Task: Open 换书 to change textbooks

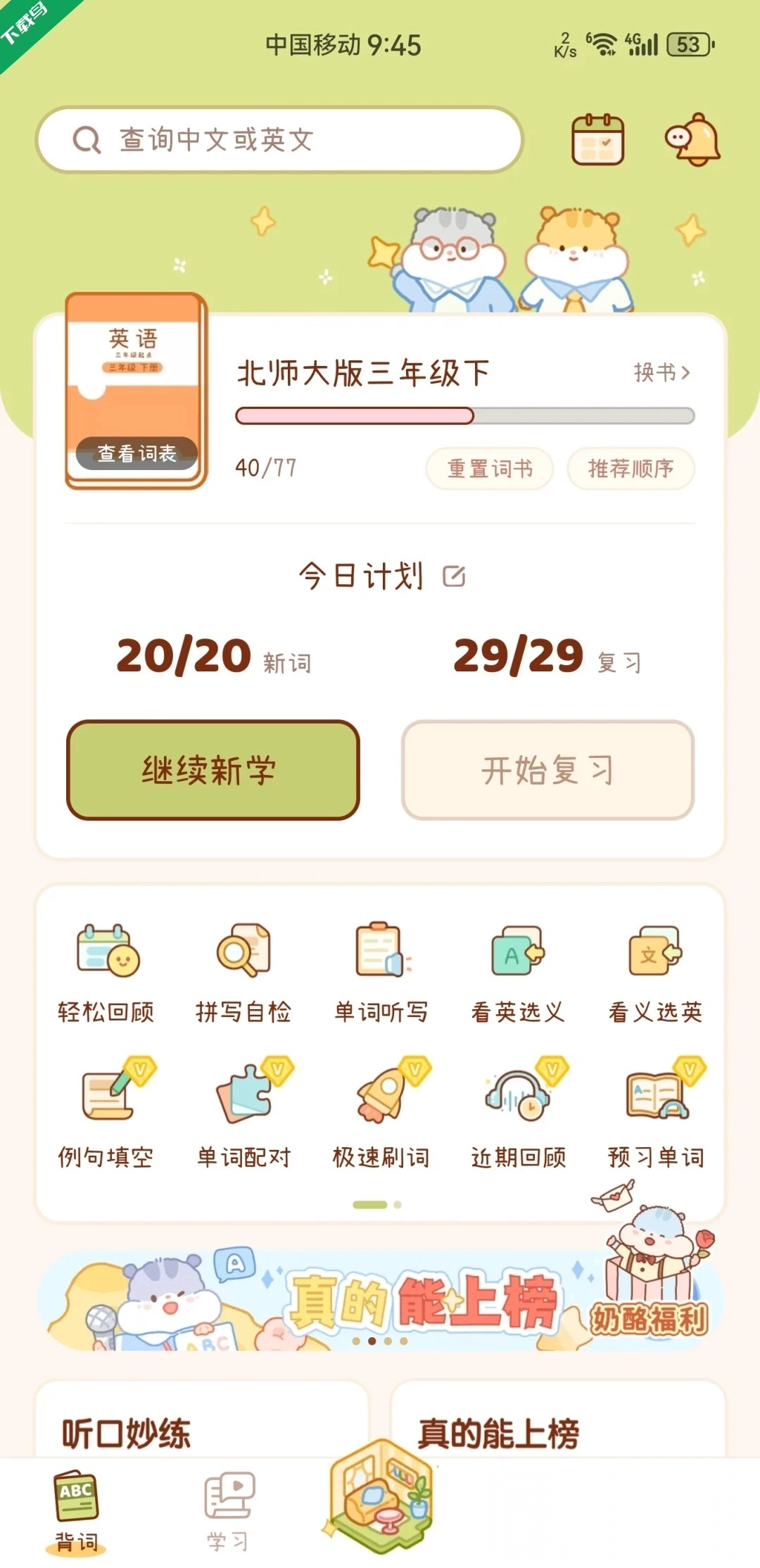Action: pyautogui.click(x=660, y=374)
